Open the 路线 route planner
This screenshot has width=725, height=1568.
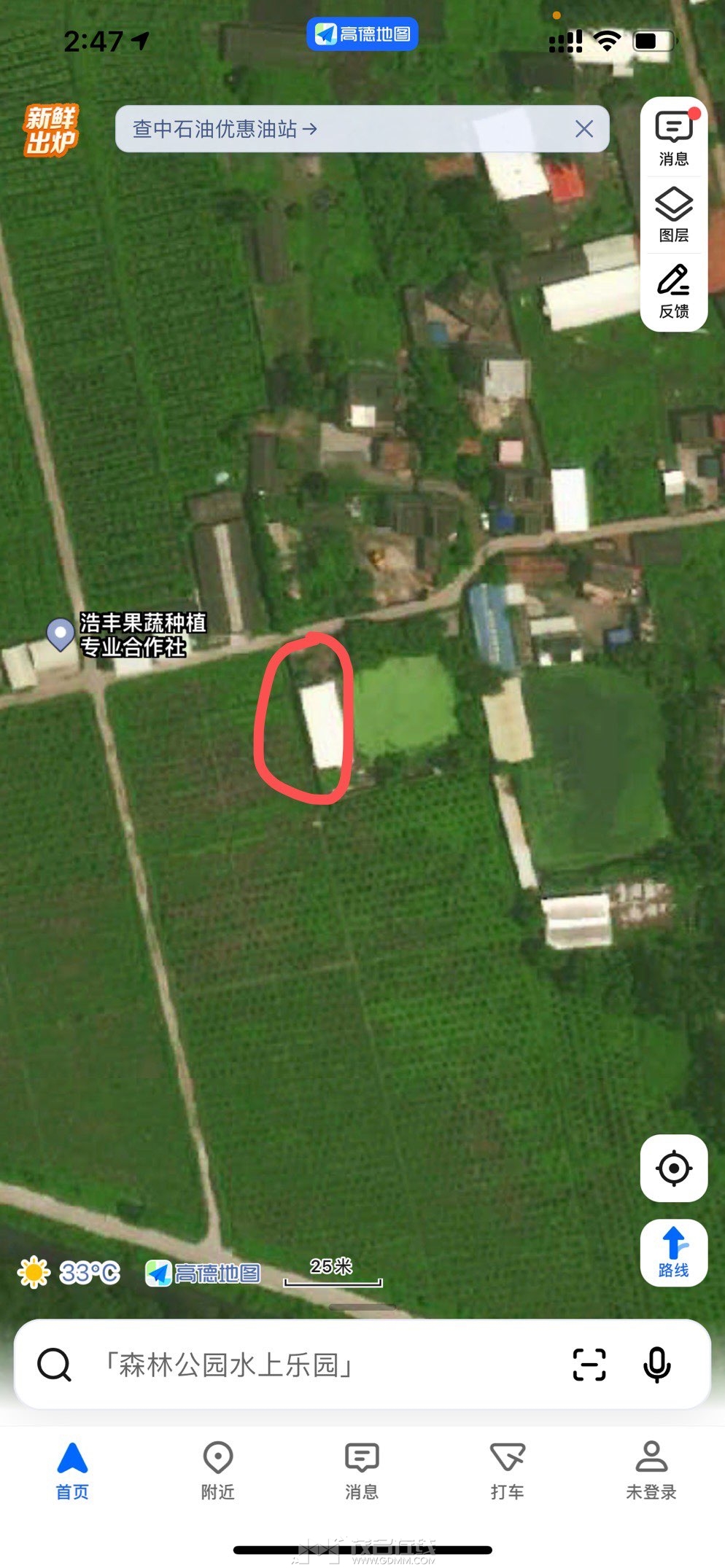pyautogui.click(x=674, y=1253)
